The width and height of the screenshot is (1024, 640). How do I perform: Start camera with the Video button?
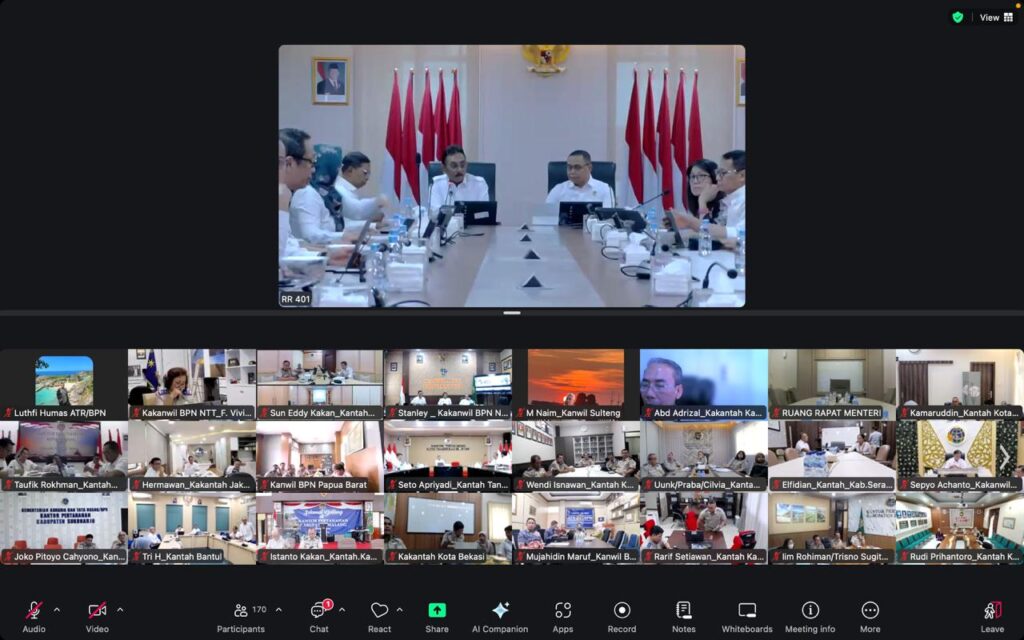click(x=97, y=614)
